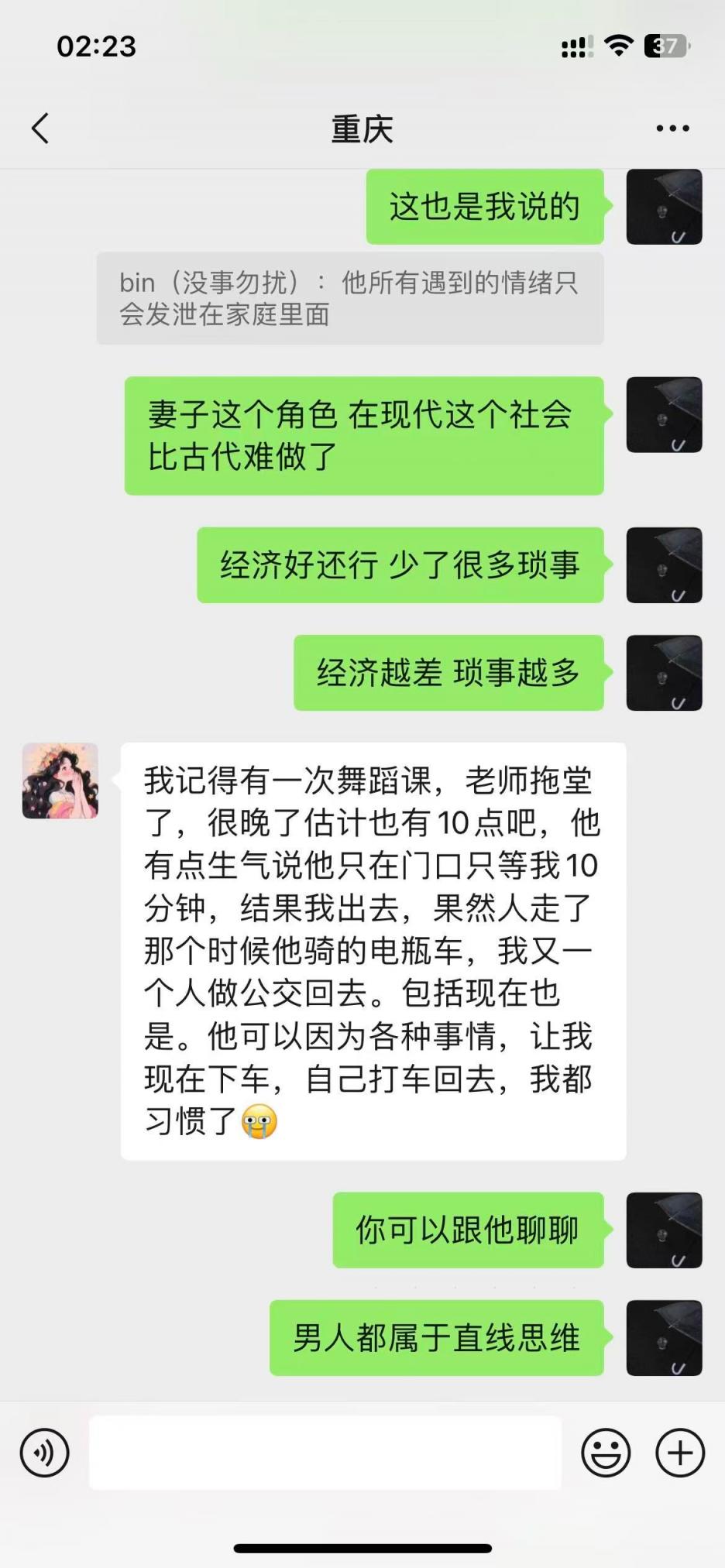725x1568 pixels.
Task: Open the profile of the girl avatar sender
Action: [60, 781]
